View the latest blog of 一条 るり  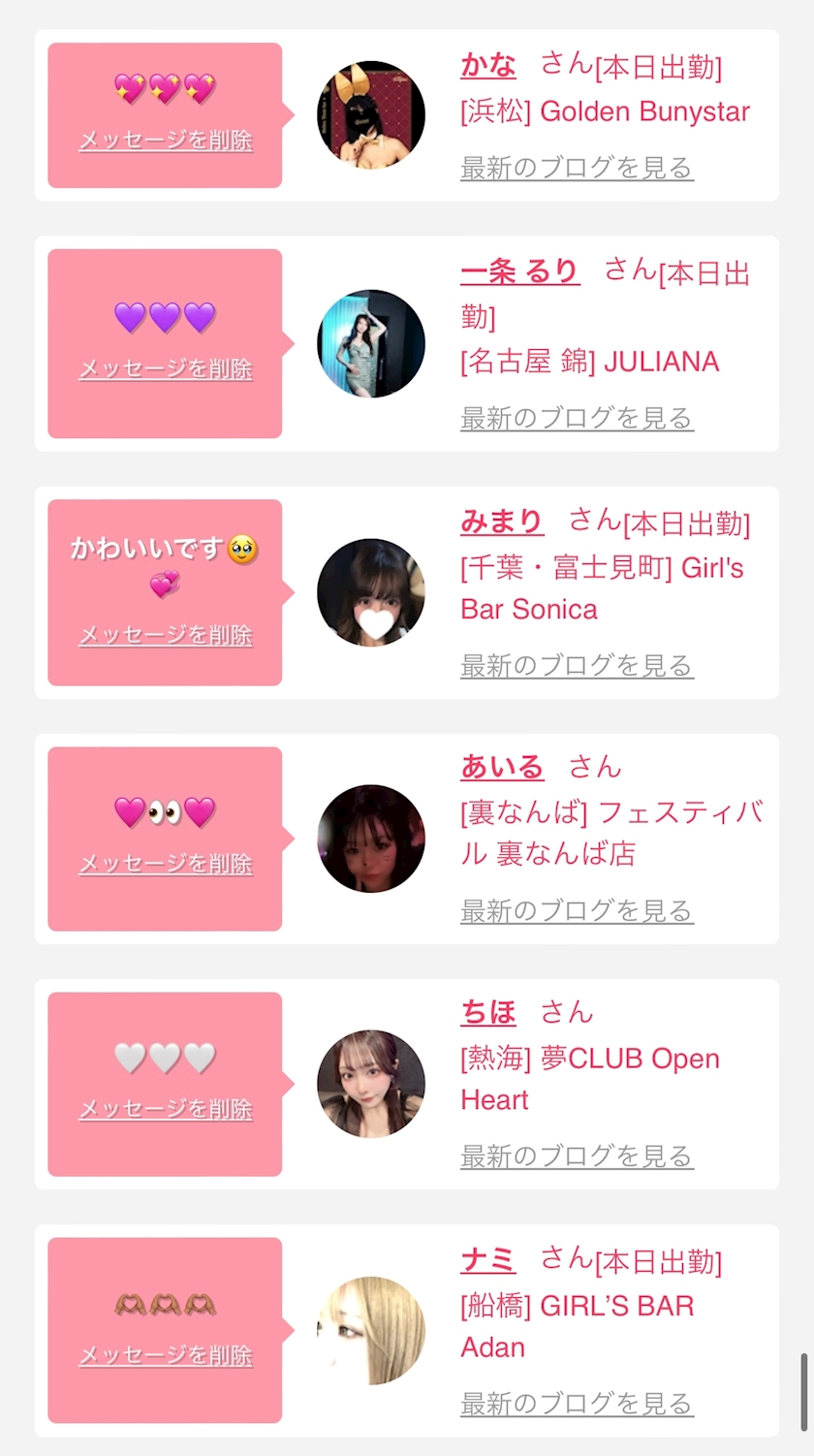point(578,418)
